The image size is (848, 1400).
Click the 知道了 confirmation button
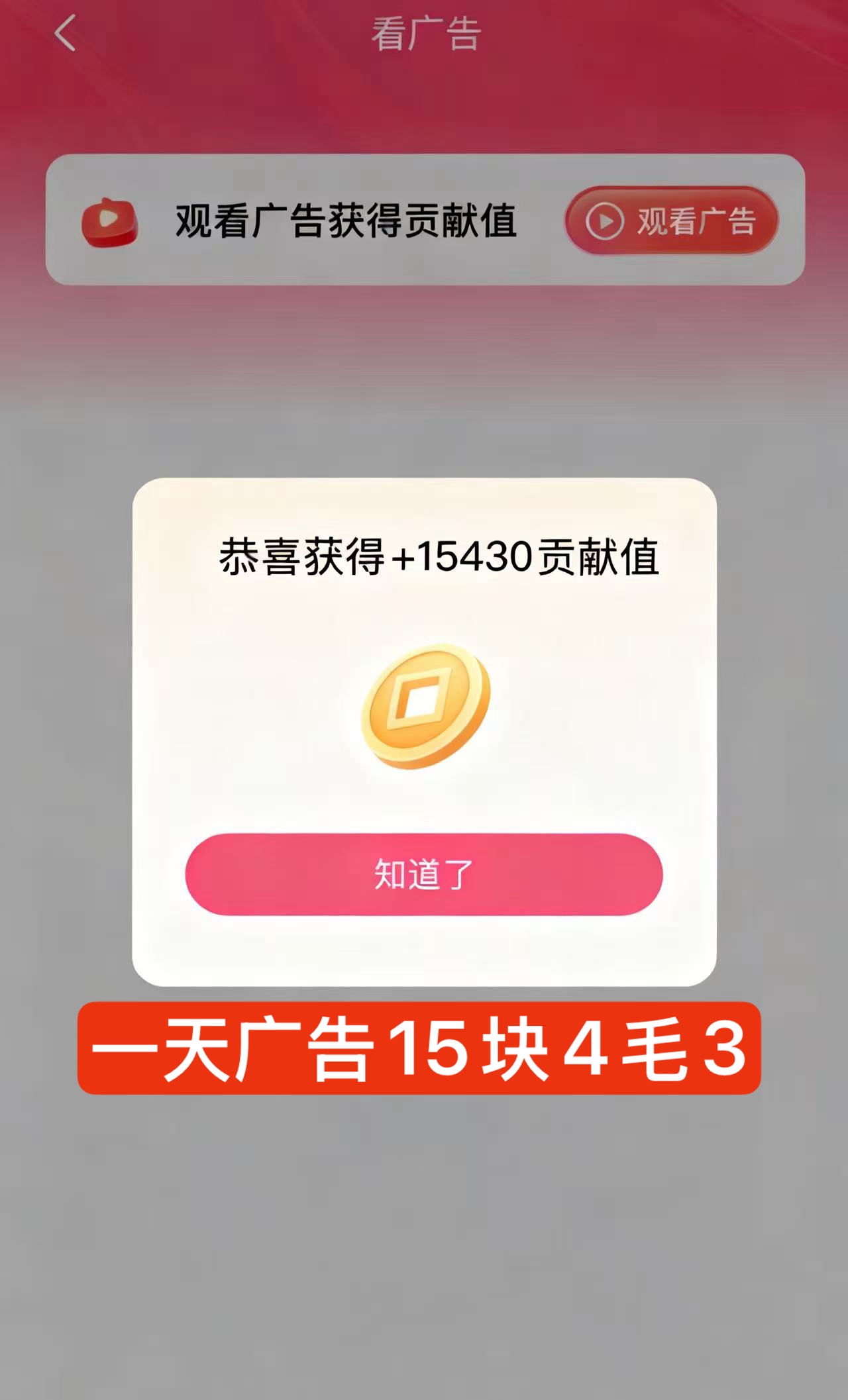coord(424,873)
